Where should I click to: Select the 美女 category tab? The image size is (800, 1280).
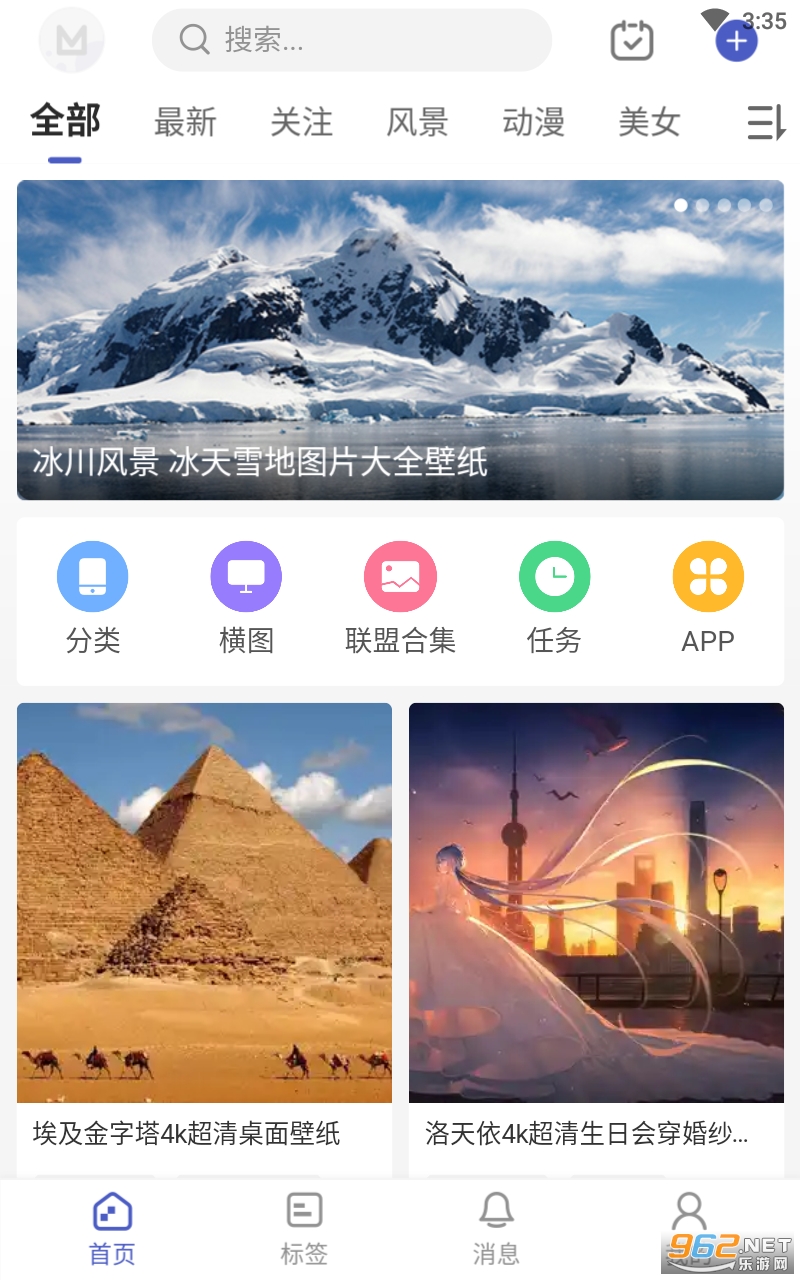pyautogui.click(x=649, y=123)
